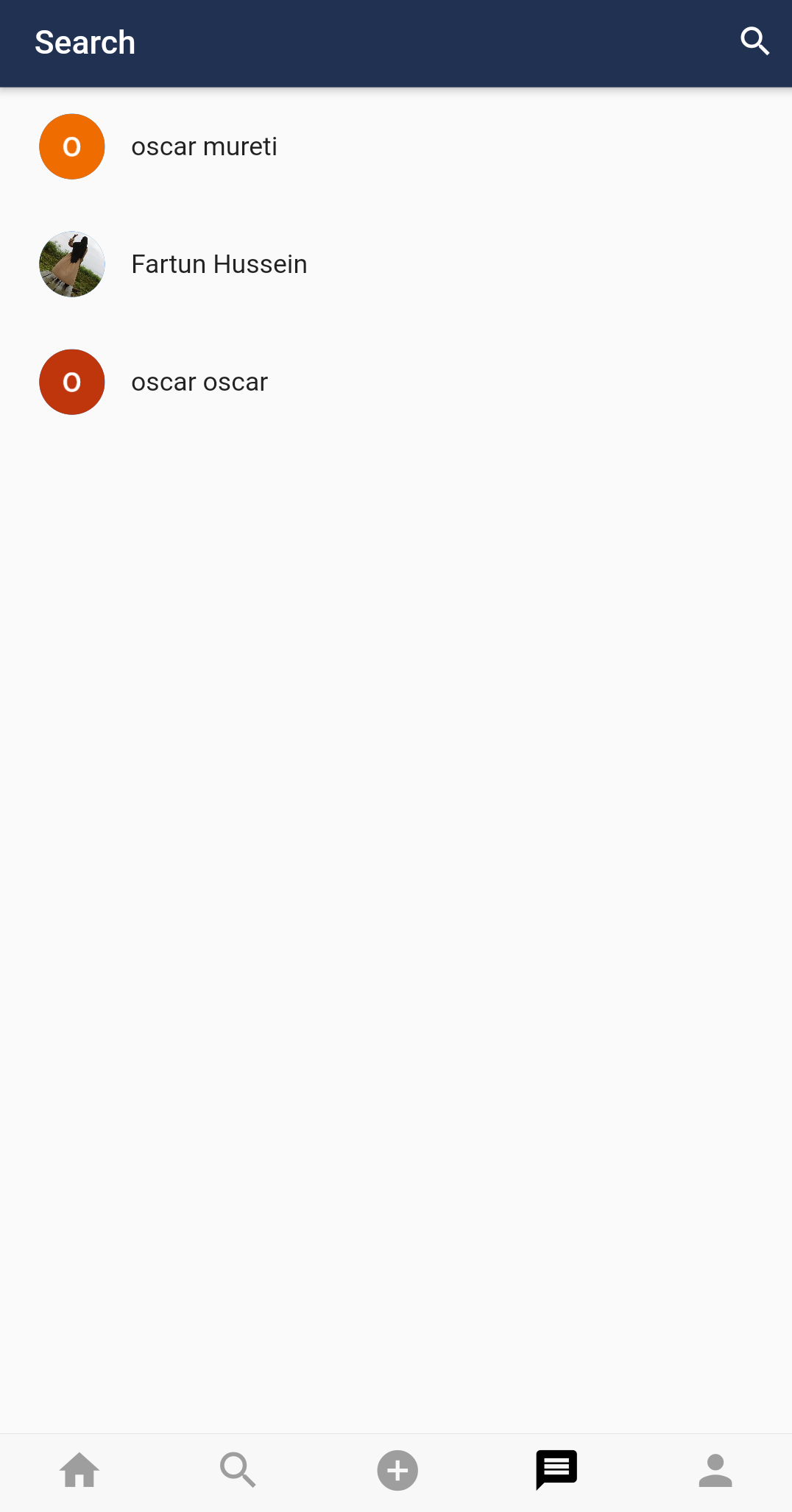
Task: Switch to the search tab in bottom navigation
Action: pyautogui.click(x=238, y=1471)
